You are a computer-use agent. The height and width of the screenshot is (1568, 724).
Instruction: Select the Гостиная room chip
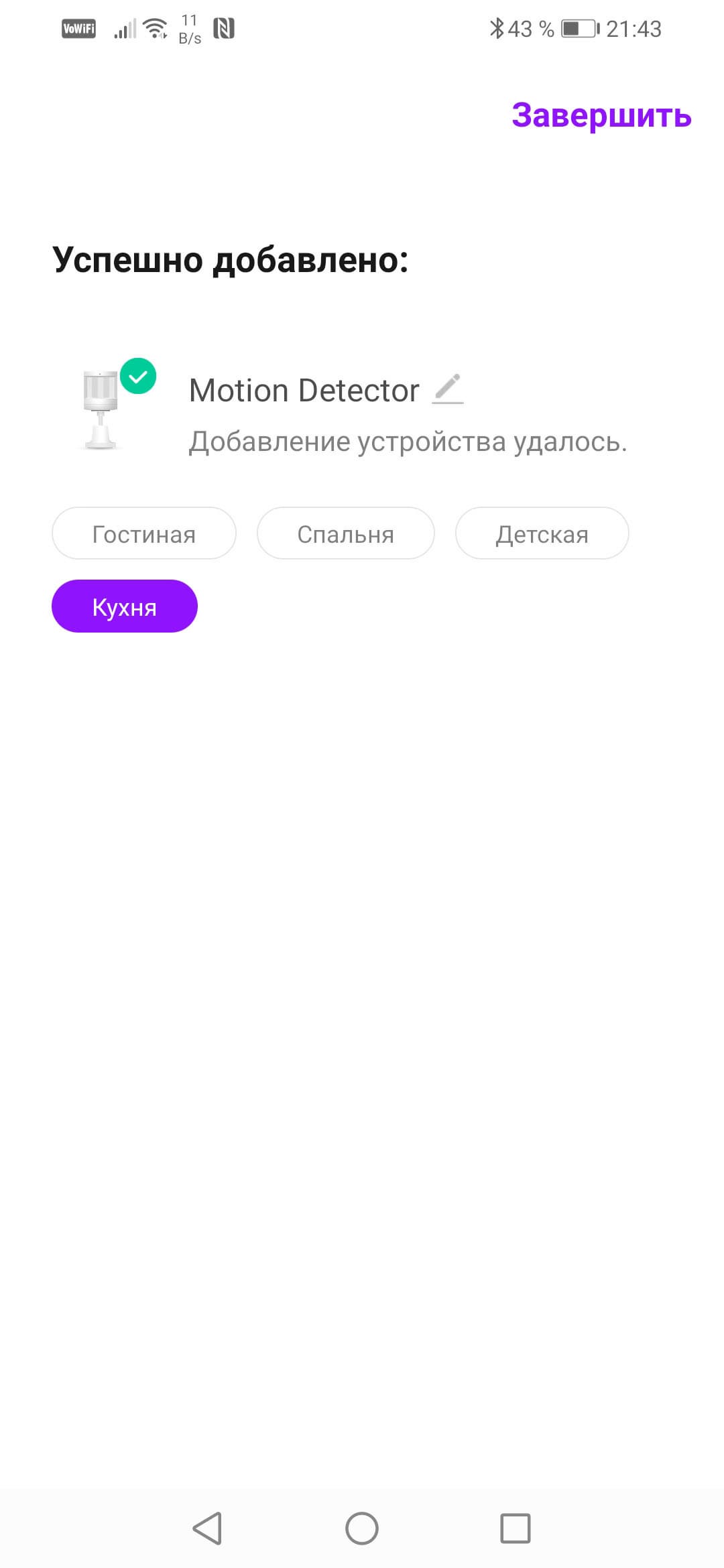click(144, 533)
